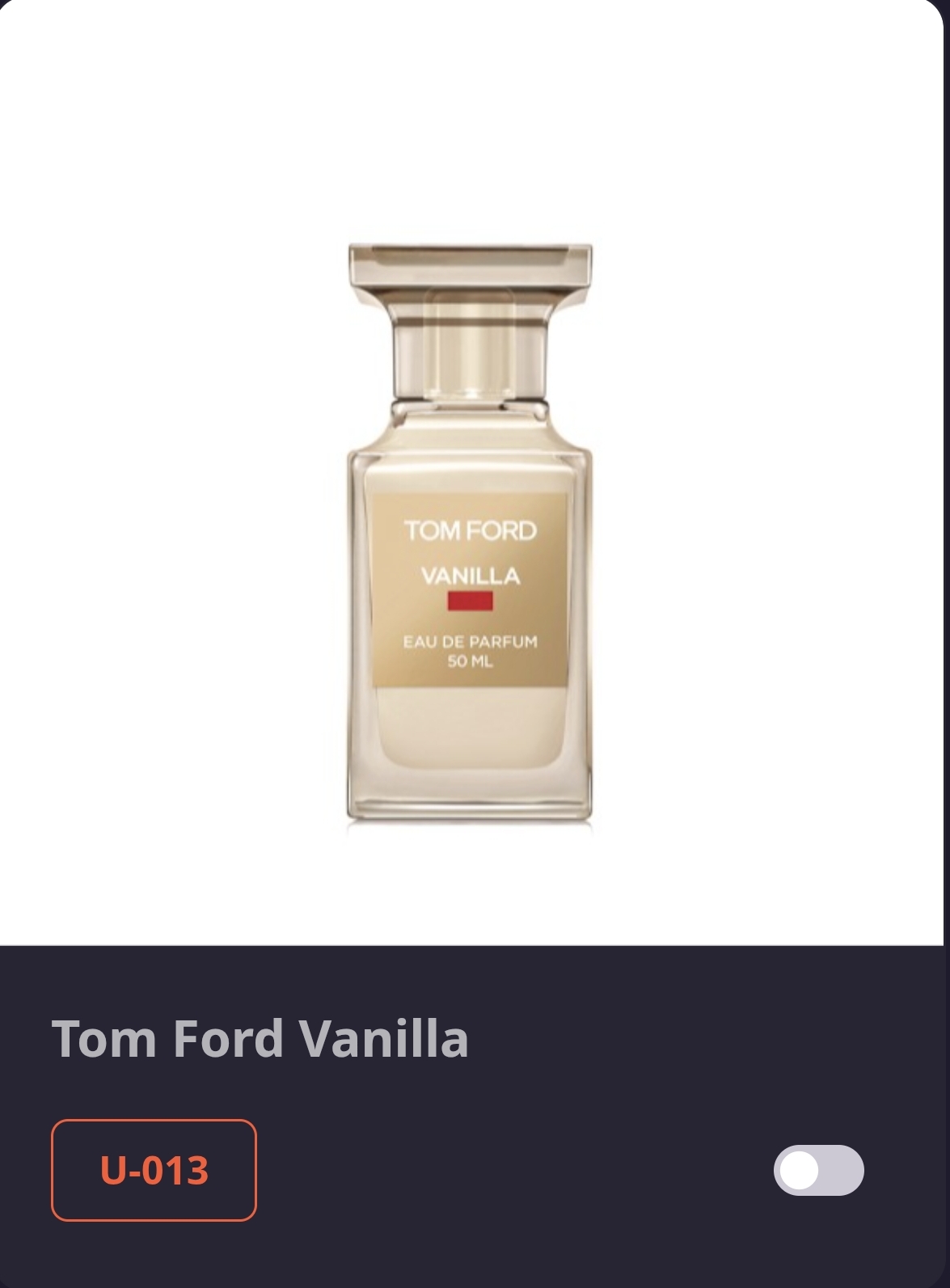Click the 50 ML text on the label
The height and width of the screenshot is (1288, 950).
(x=469, y=663)
